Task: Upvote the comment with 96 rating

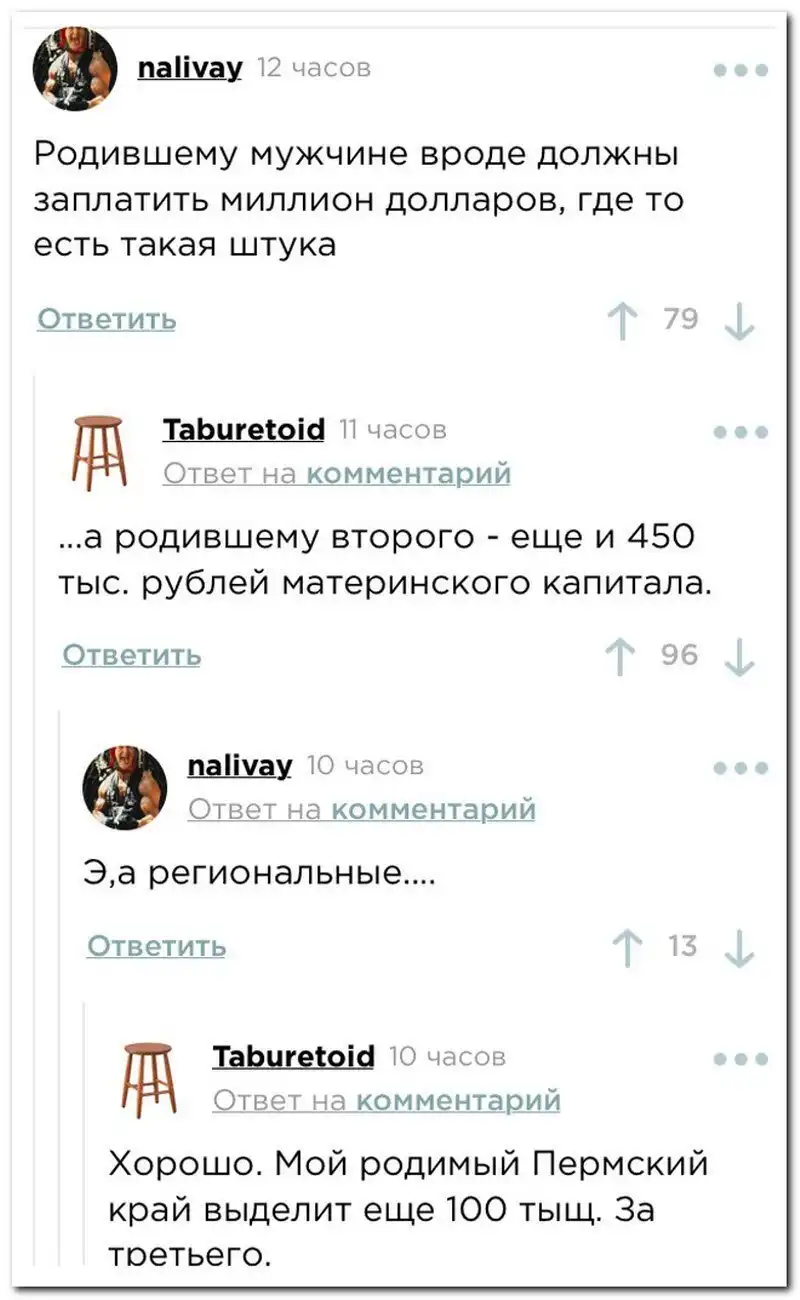Action: pos(623,656)
